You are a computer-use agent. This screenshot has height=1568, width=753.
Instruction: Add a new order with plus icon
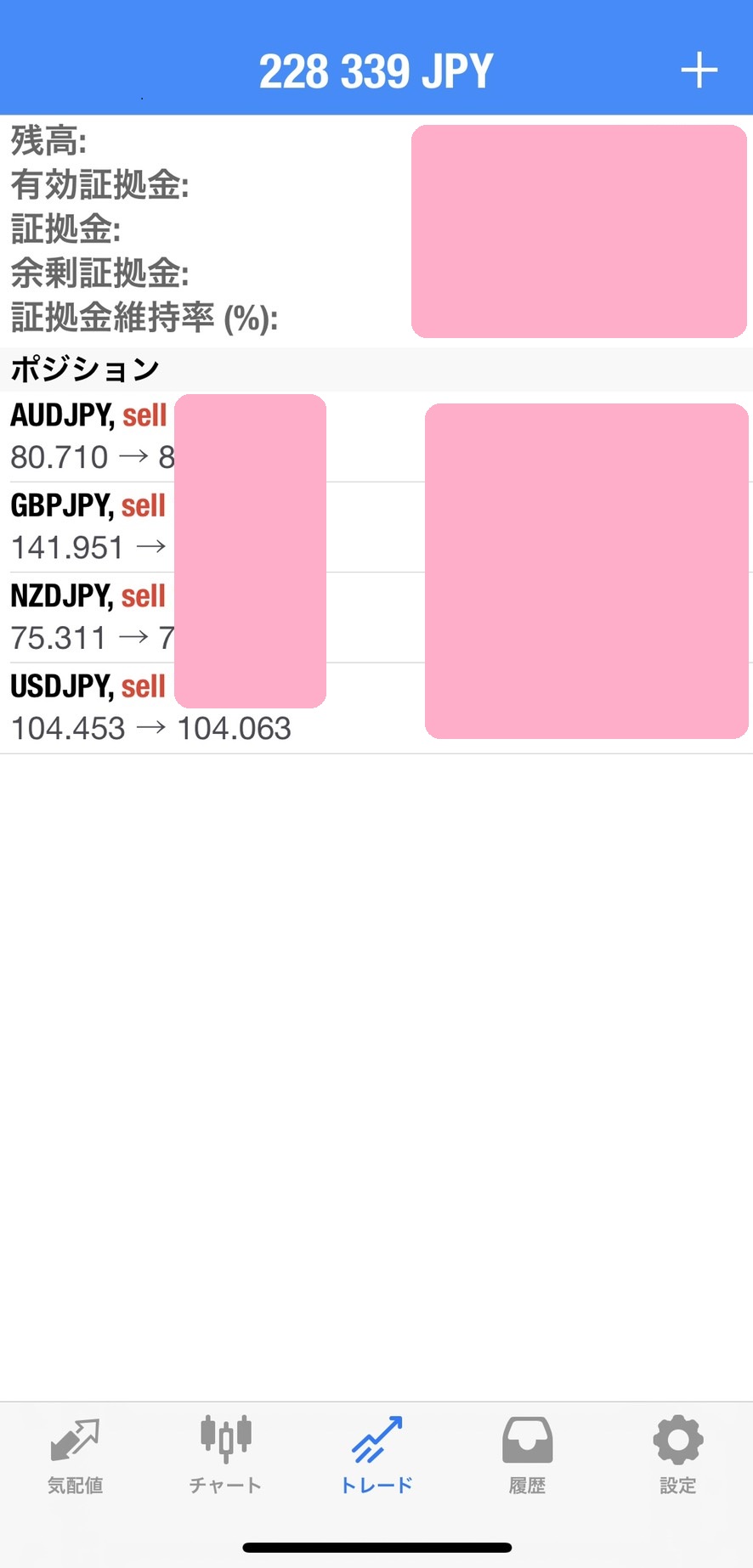click(699, 71)
